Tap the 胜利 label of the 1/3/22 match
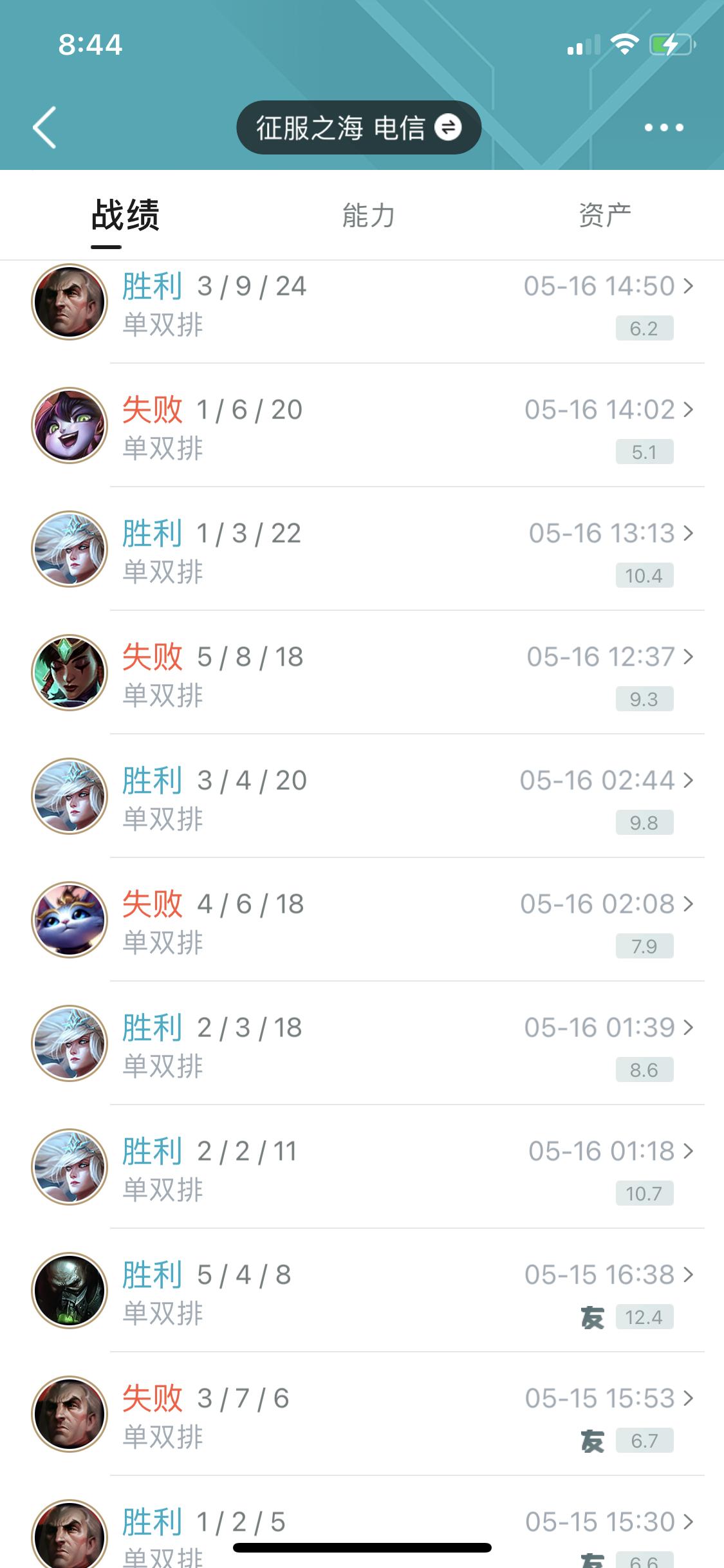This screenshot has width=724, height=1568. coord(151,532)
